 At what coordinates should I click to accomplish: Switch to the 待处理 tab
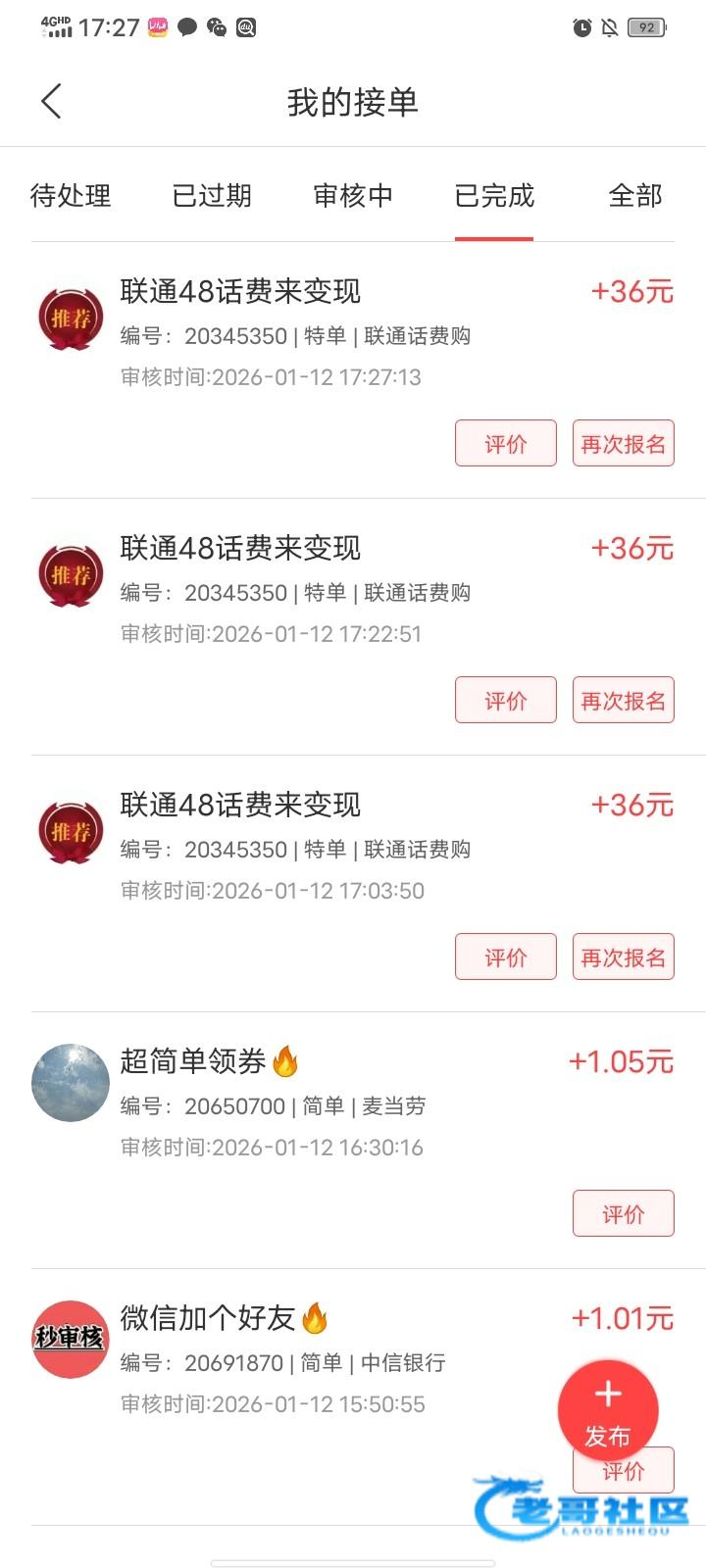coord(71,196)
